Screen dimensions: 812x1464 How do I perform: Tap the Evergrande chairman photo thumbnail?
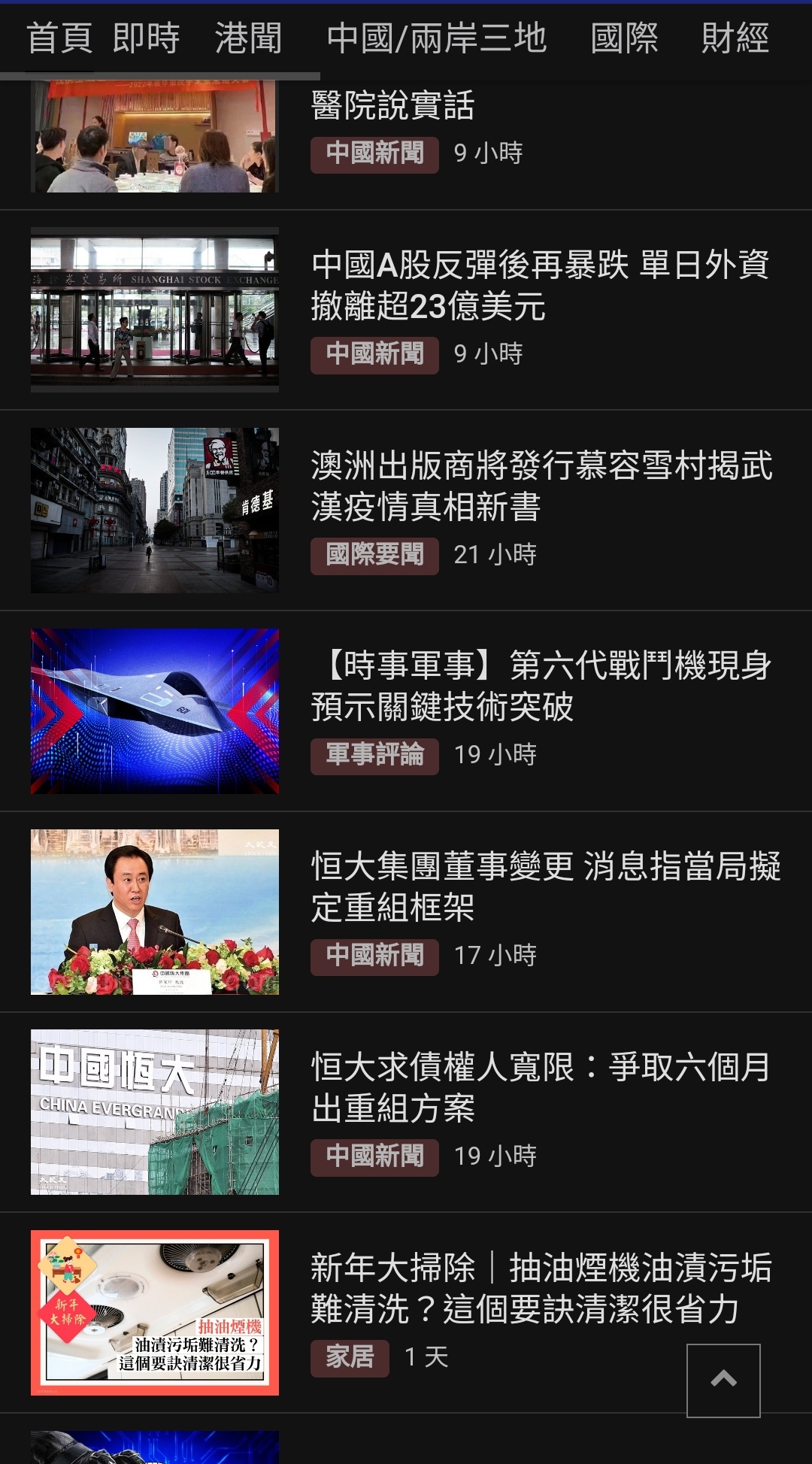pos(155,911)
